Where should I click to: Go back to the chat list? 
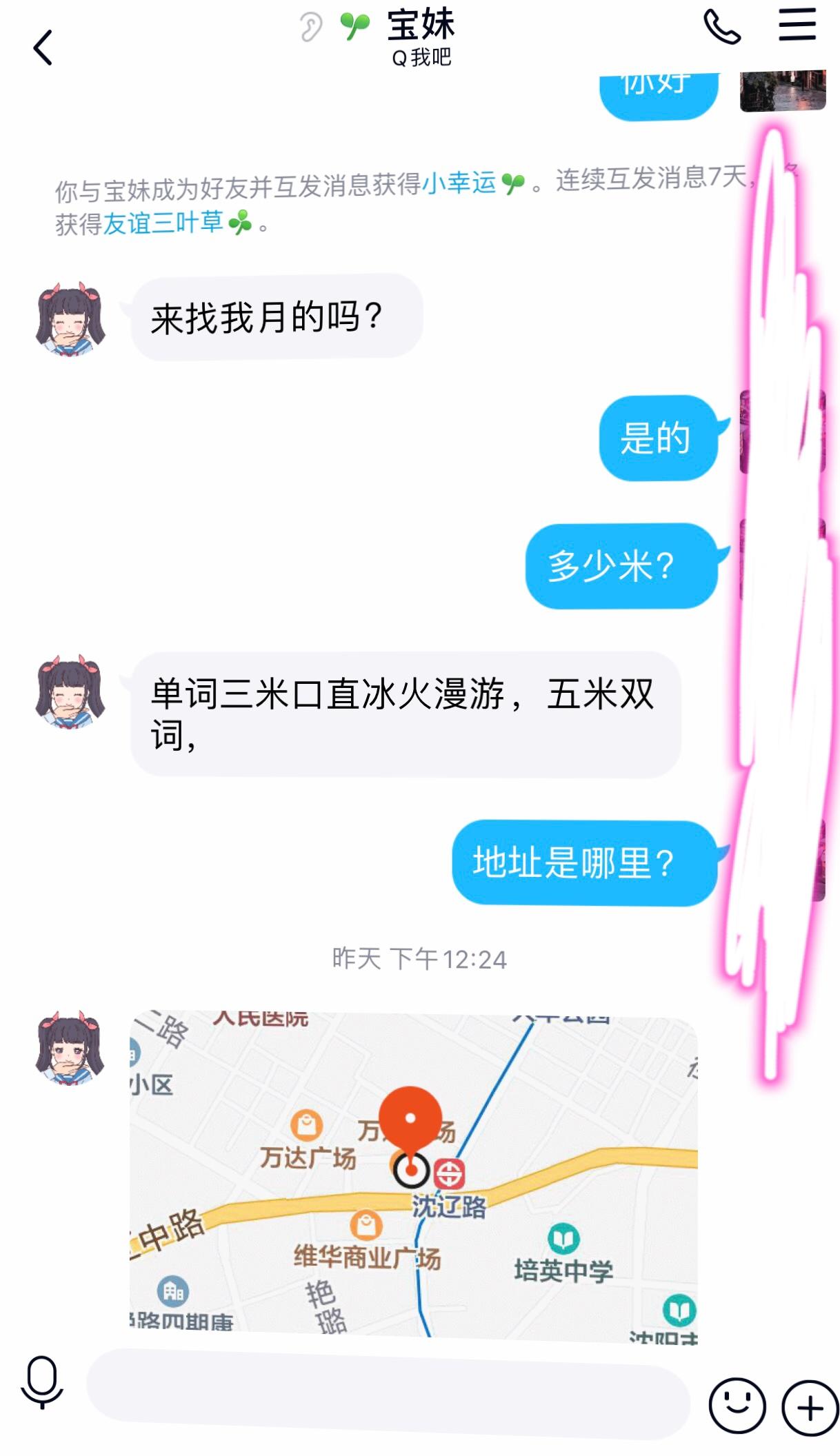tap(43, 48)
